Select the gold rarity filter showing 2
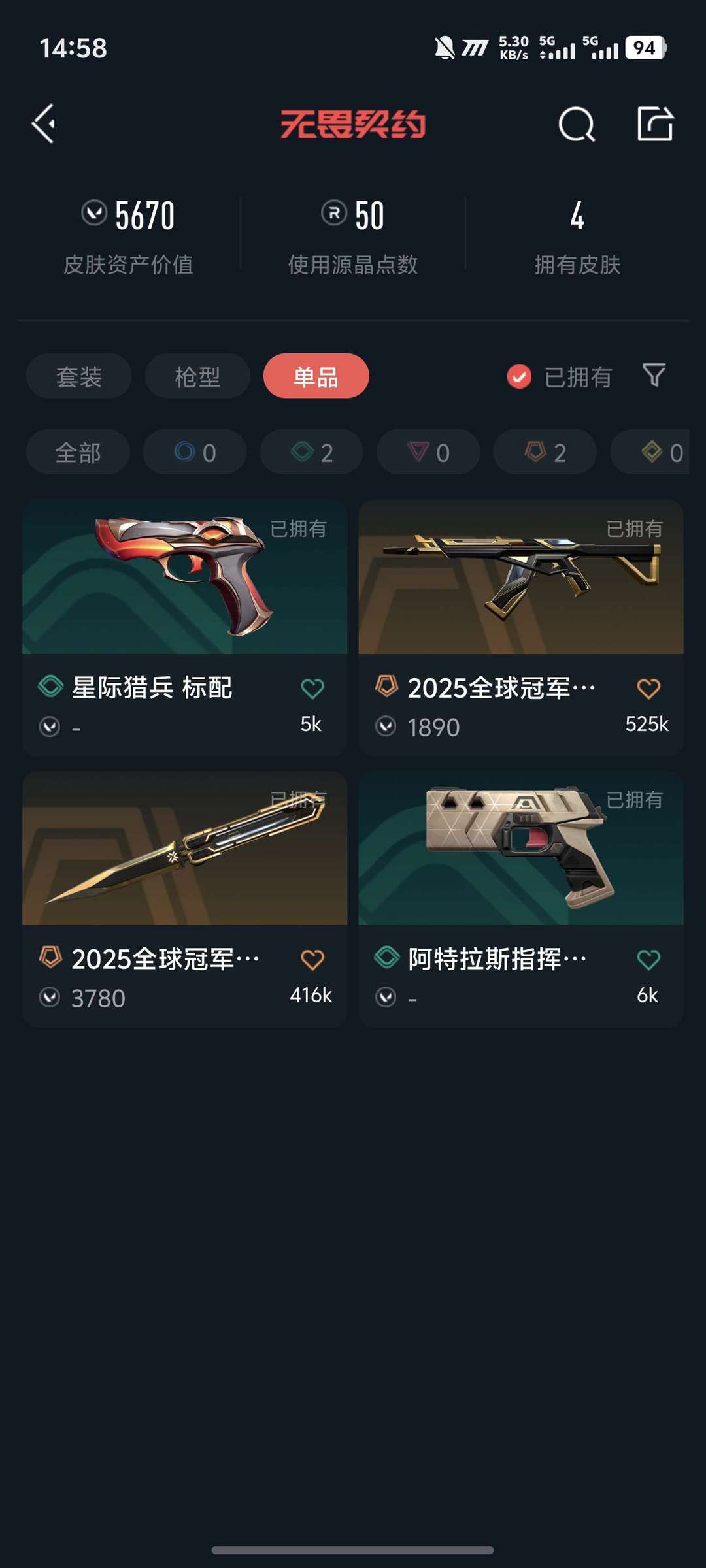 point(543,452)
